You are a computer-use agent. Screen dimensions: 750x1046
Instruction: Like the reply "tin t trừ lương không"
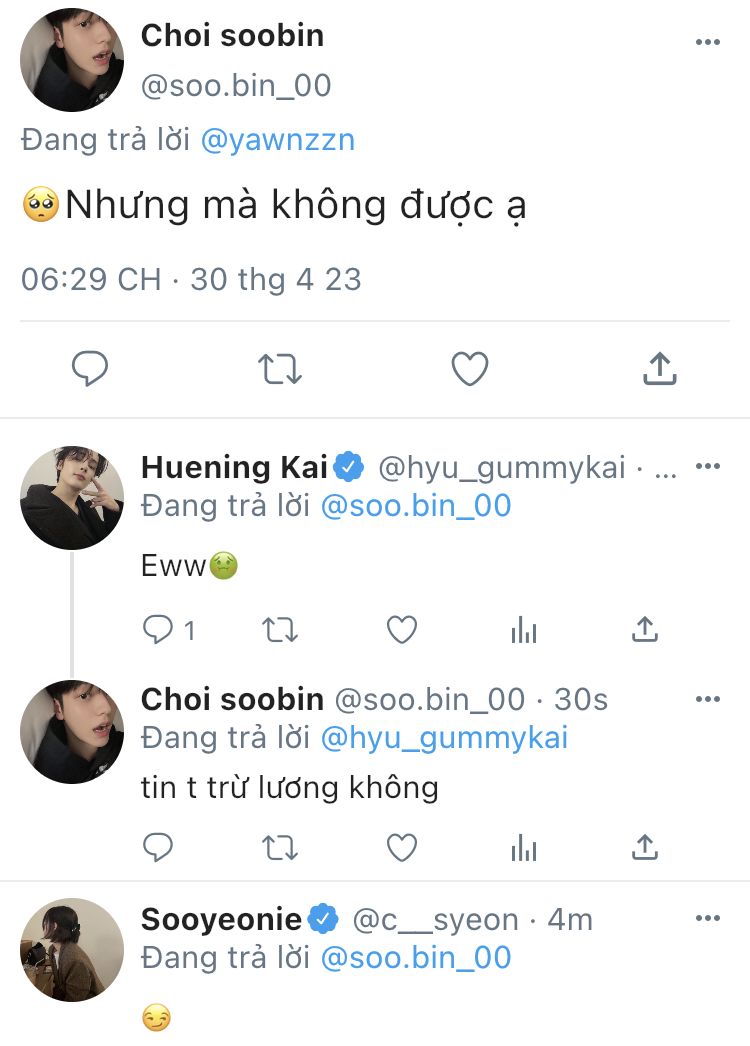point(401,848)
